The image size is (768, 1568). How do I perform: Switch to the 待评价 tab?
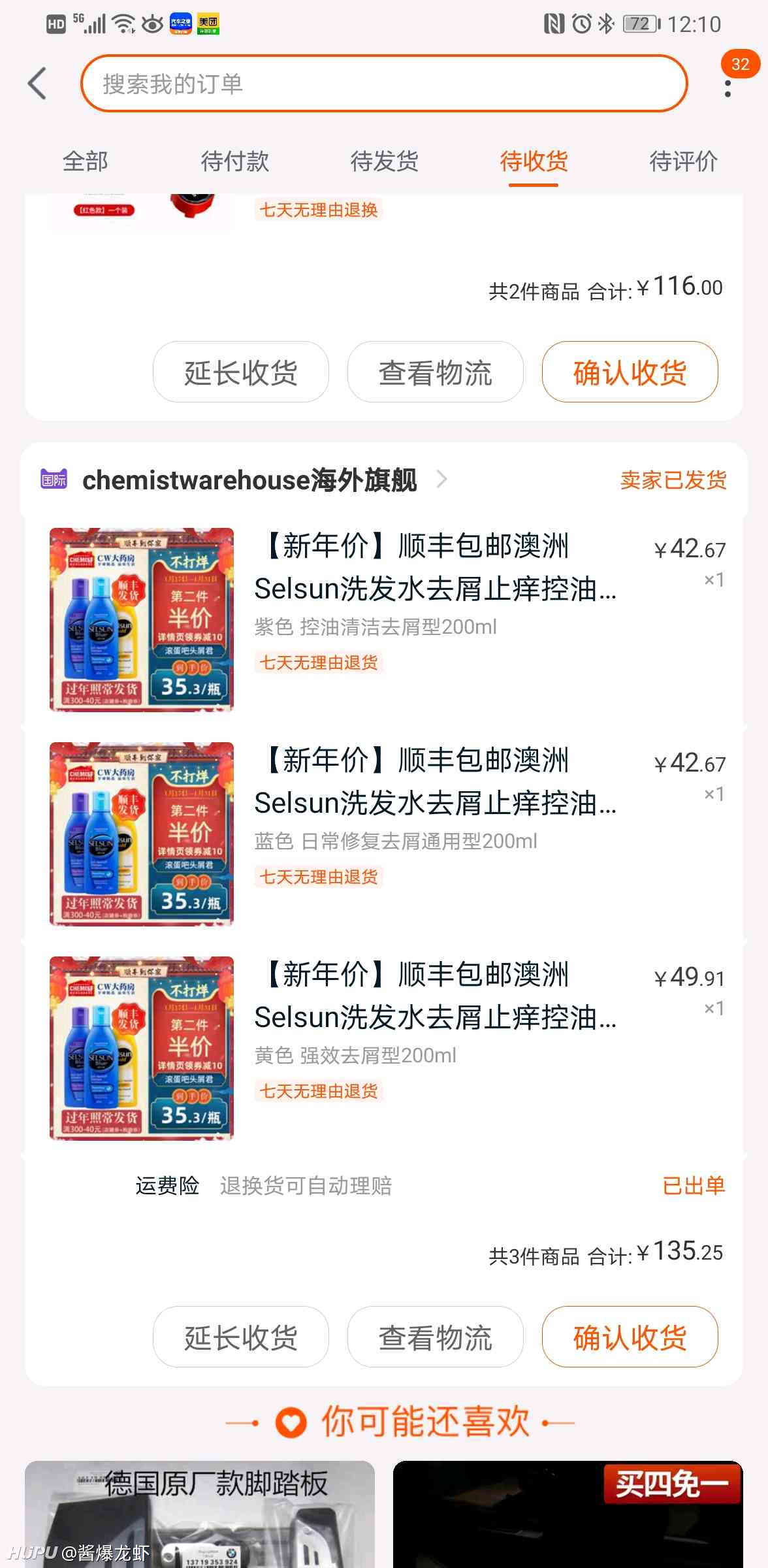683,161
